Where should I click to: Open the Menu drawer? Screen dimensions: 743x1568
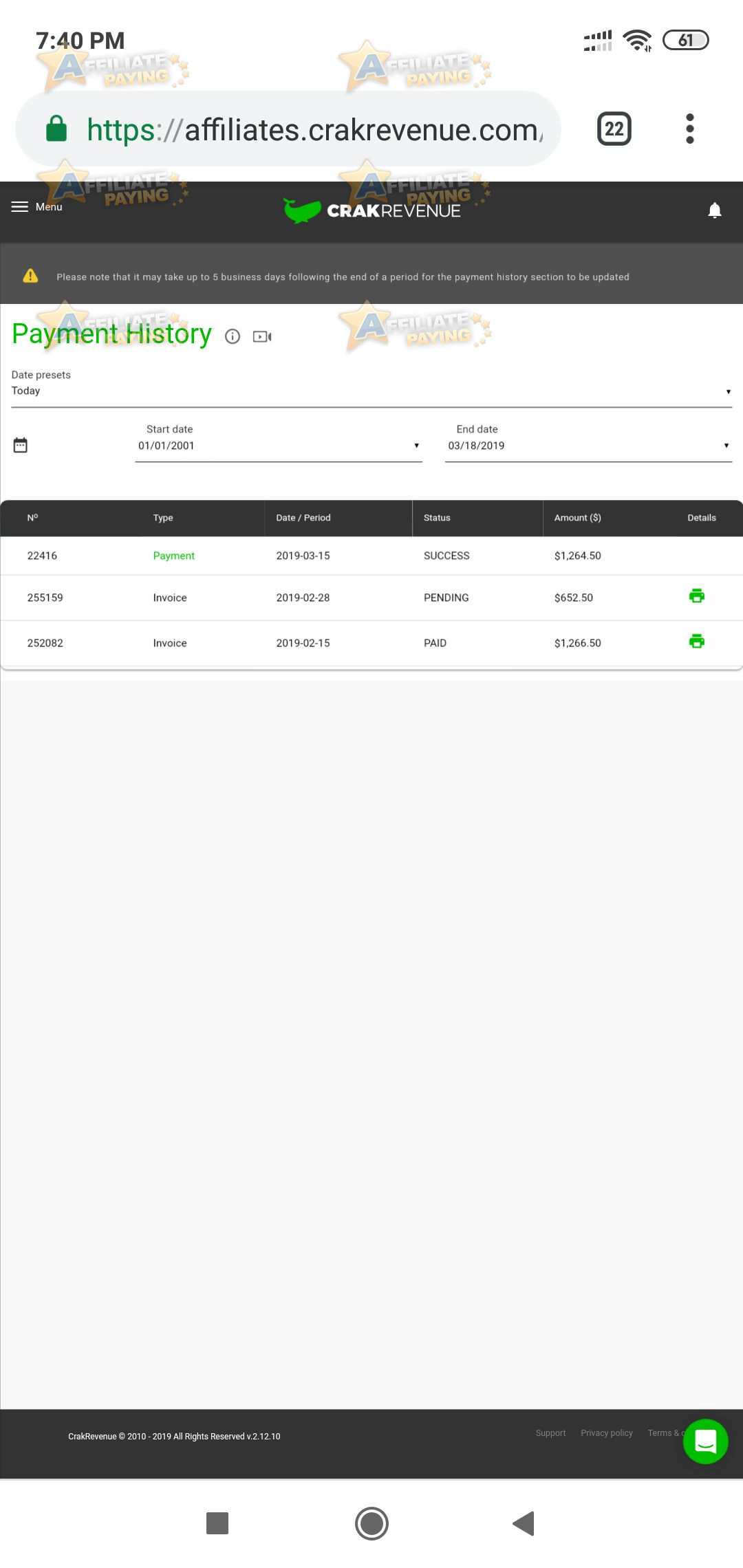coord(37,207)
